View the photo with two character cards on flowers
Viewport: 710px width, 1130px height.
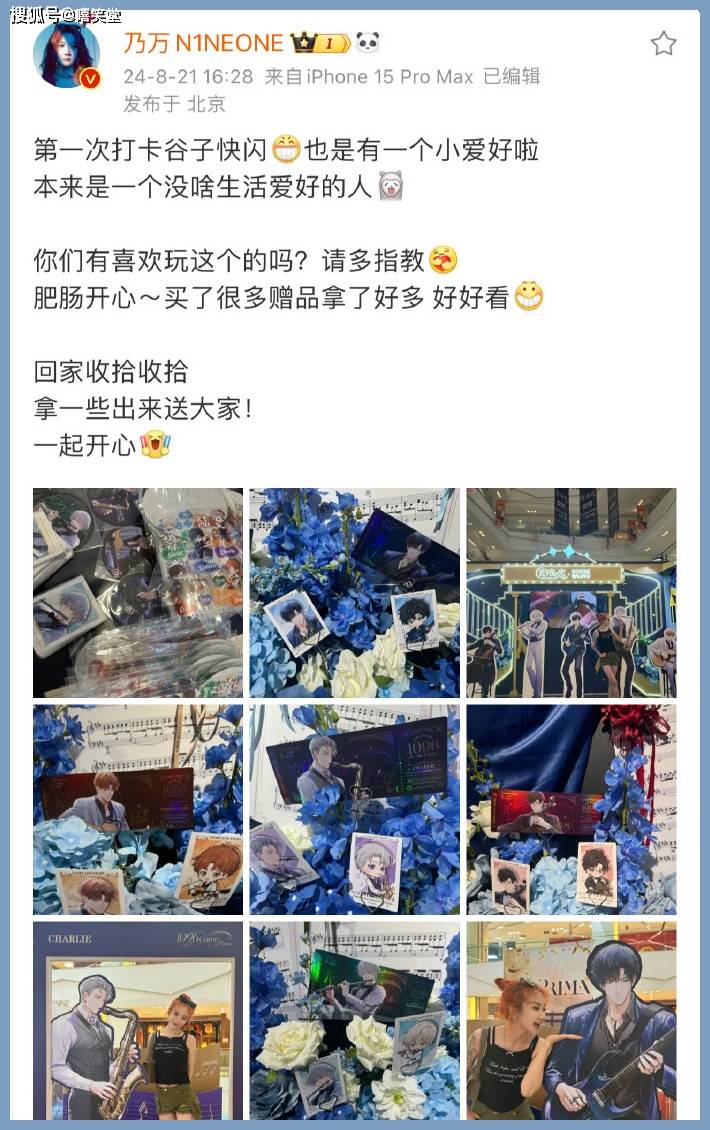point(354,592)
